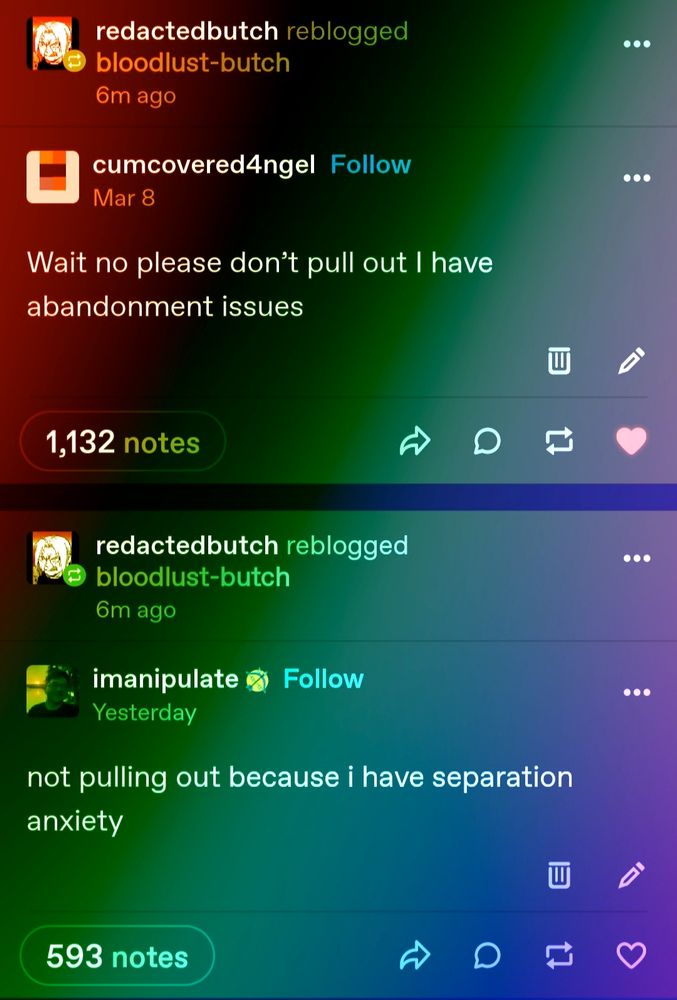Share the post with 593 notes
This screenshot has width=677, height=1000.
[x=414, y=956]
